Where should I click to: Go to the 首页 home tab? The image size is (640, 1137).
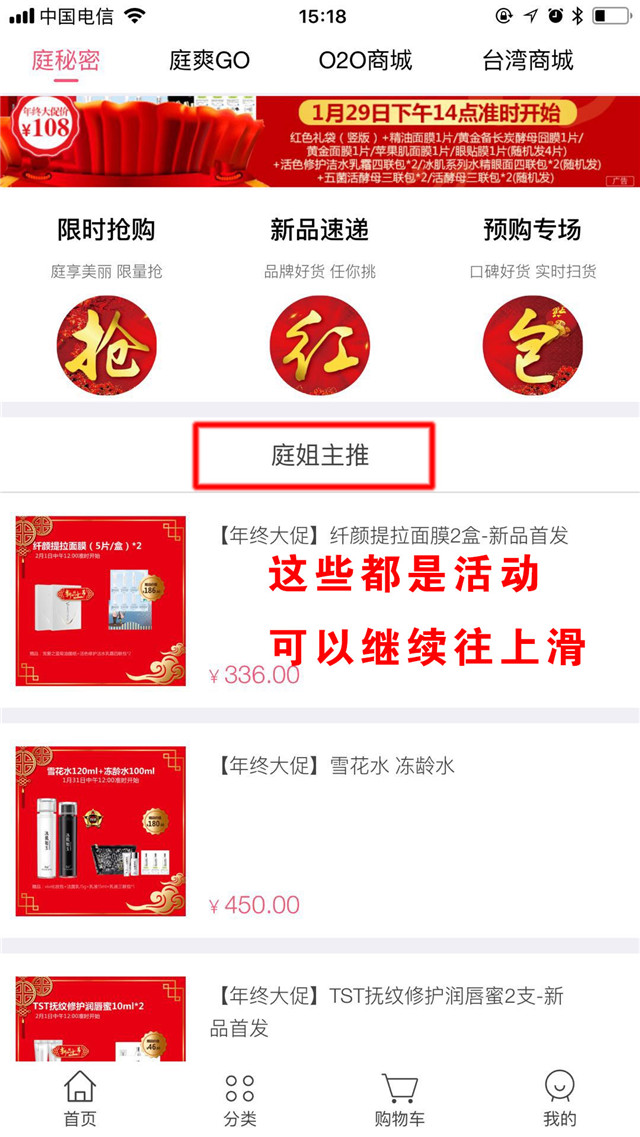(80, 1098)
